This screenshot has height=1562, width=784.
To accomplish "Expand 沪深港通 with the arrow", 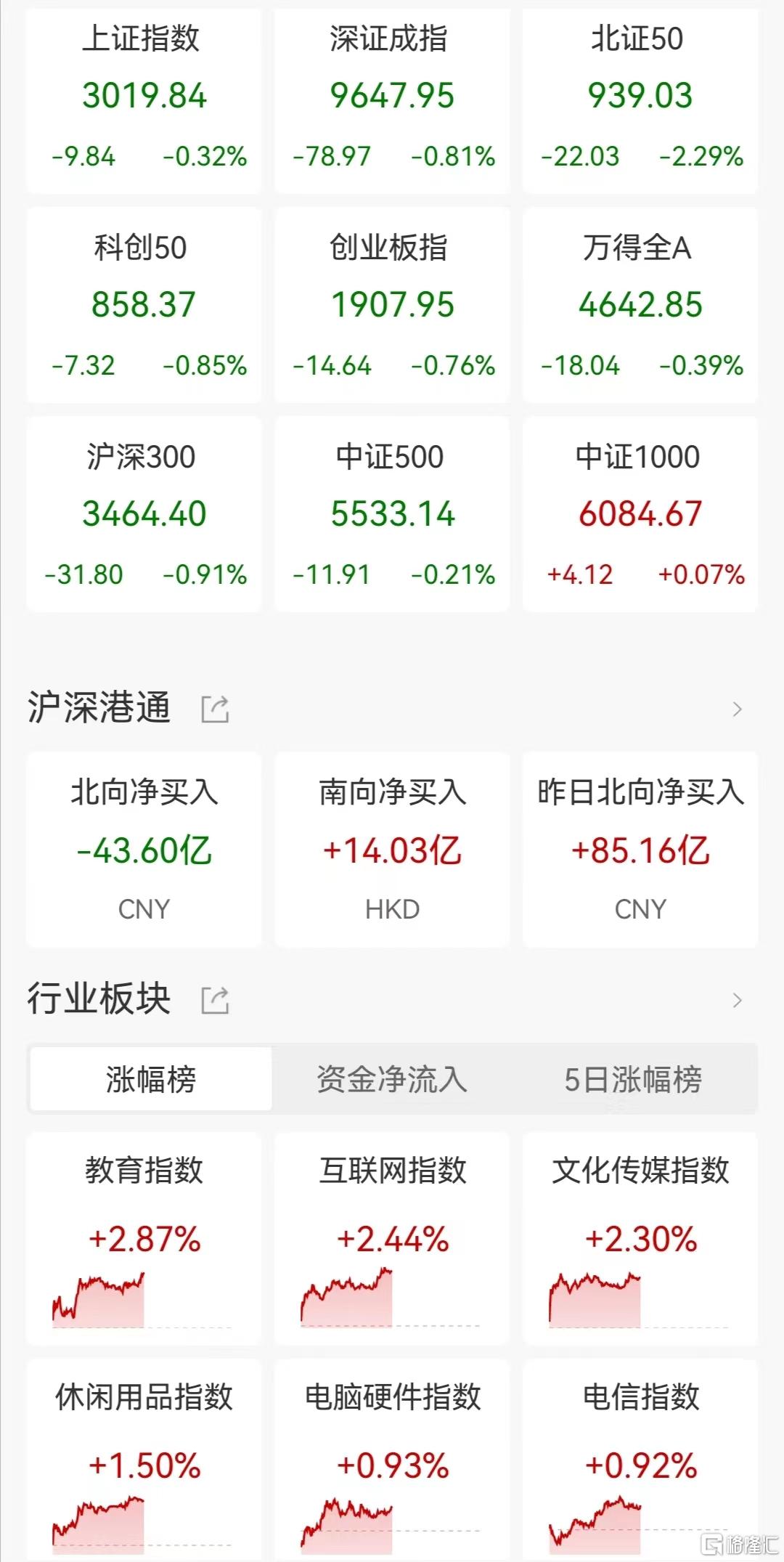I will (x=738, y=709).
